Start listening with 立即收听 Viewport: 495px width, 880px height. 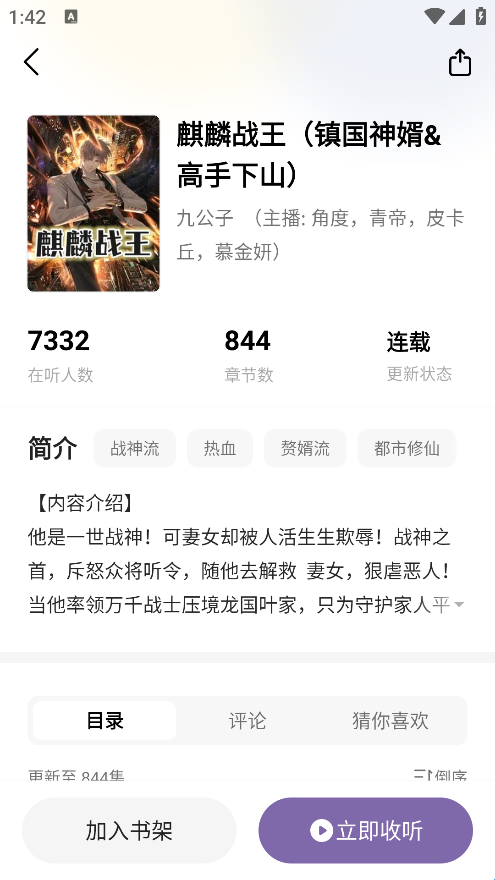point(366,831)
